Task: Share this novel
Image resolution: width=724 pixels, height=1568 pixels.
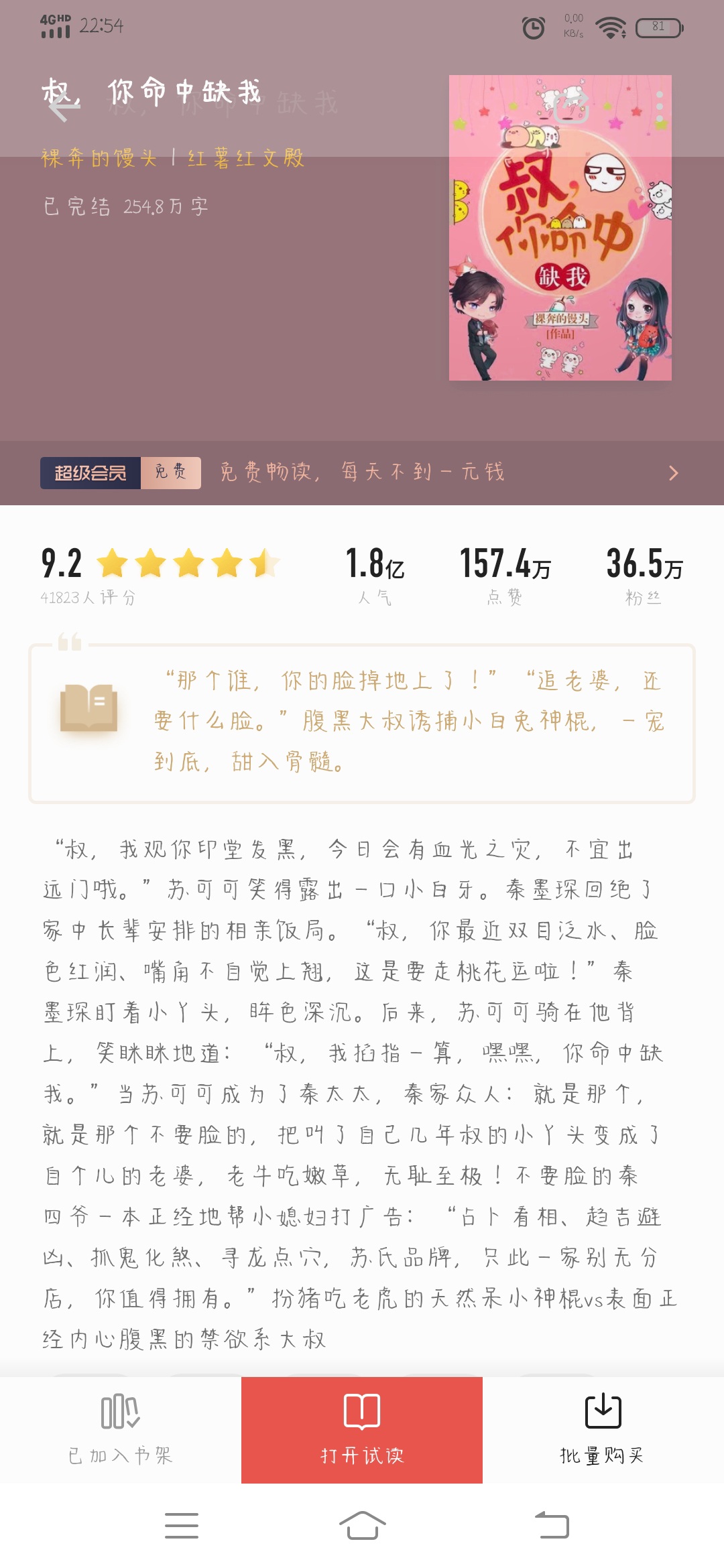Action: pos(571,106)
